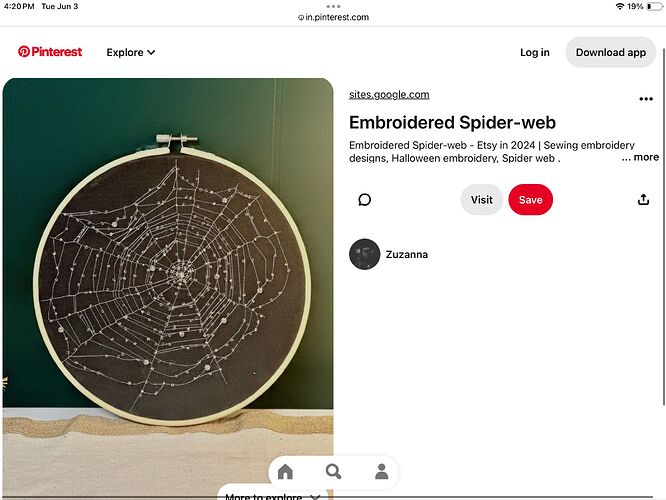Screen dimensions: 666x500
Task: Tap the browser address bar
Action: 333,17
